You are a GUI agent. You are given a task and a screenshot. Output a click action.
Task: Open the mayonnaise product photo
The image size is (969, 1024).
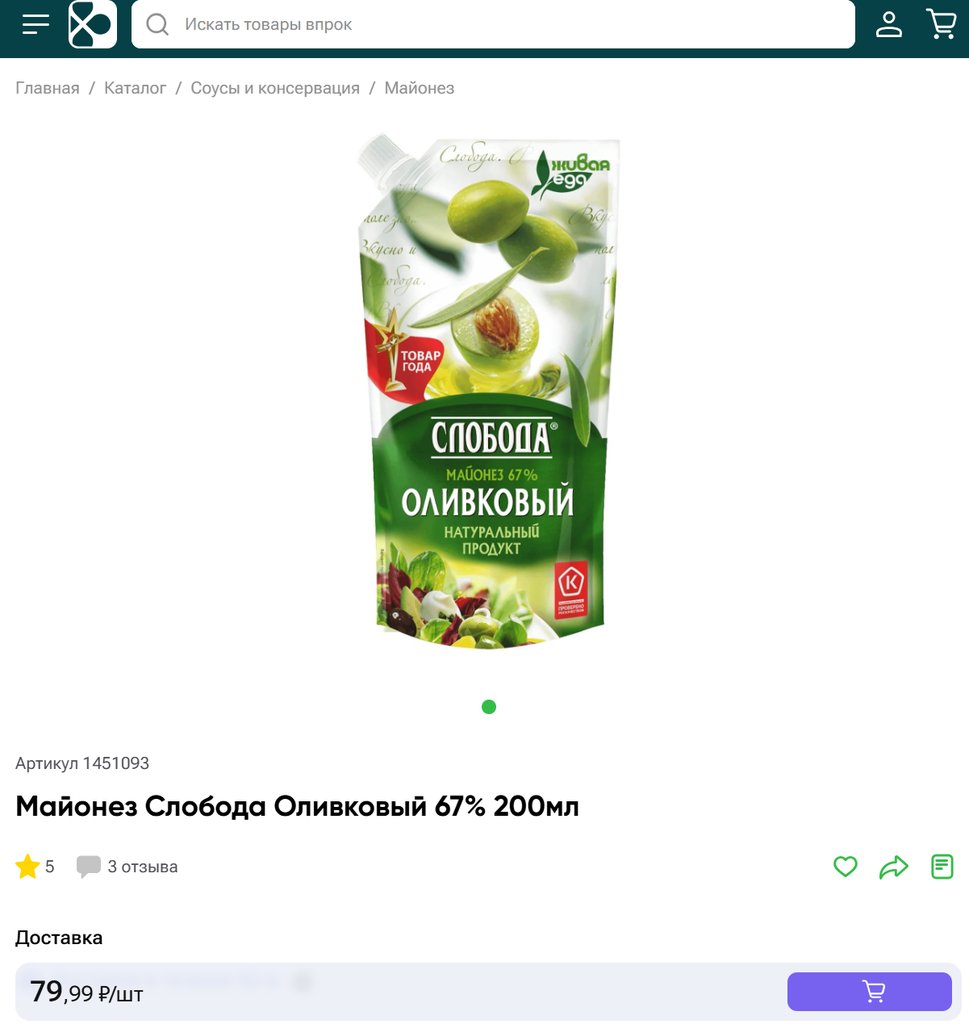(488, 393)
